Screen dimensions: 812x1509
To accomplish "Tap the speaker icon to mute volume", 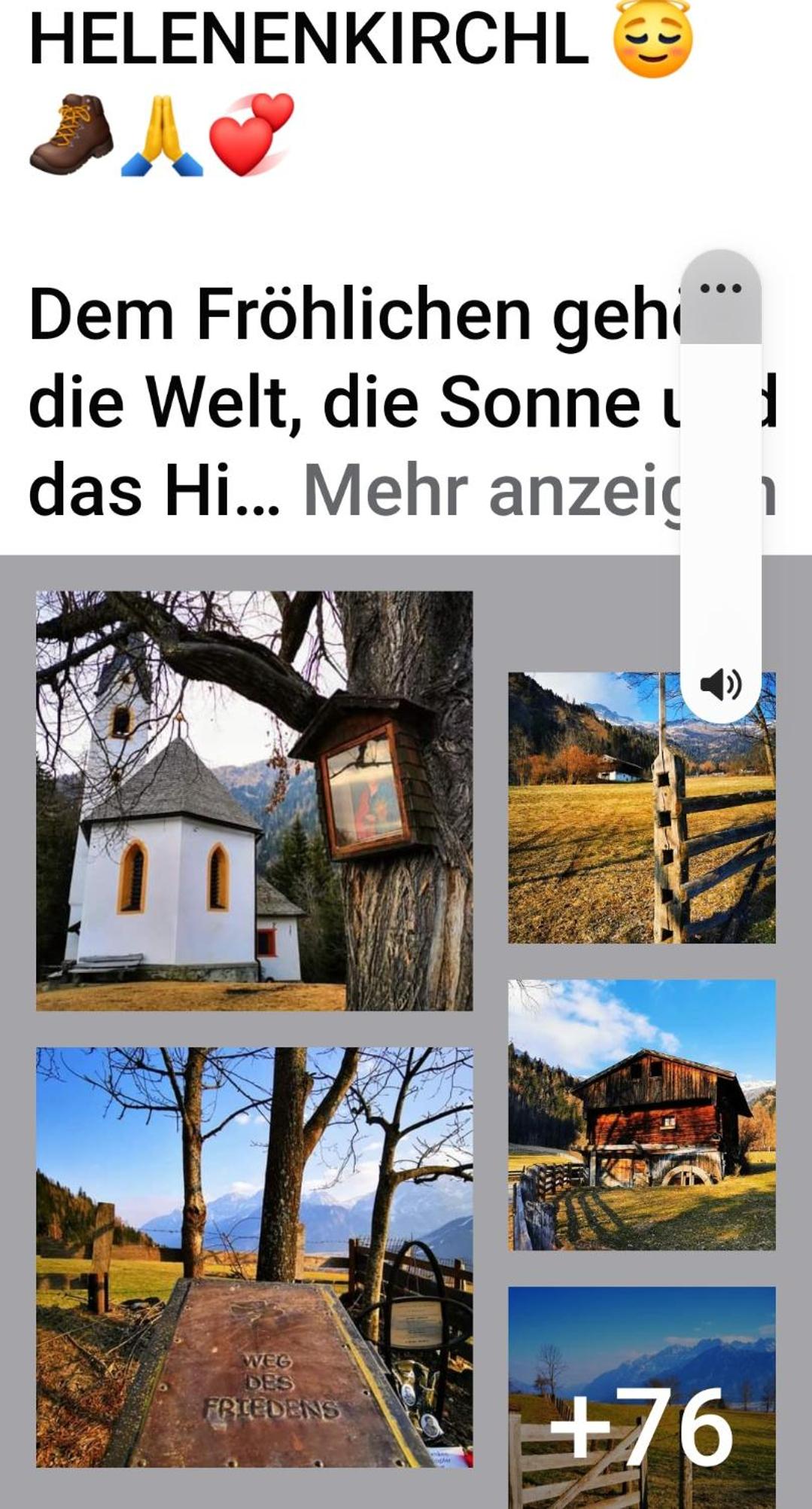I will 720,684.
